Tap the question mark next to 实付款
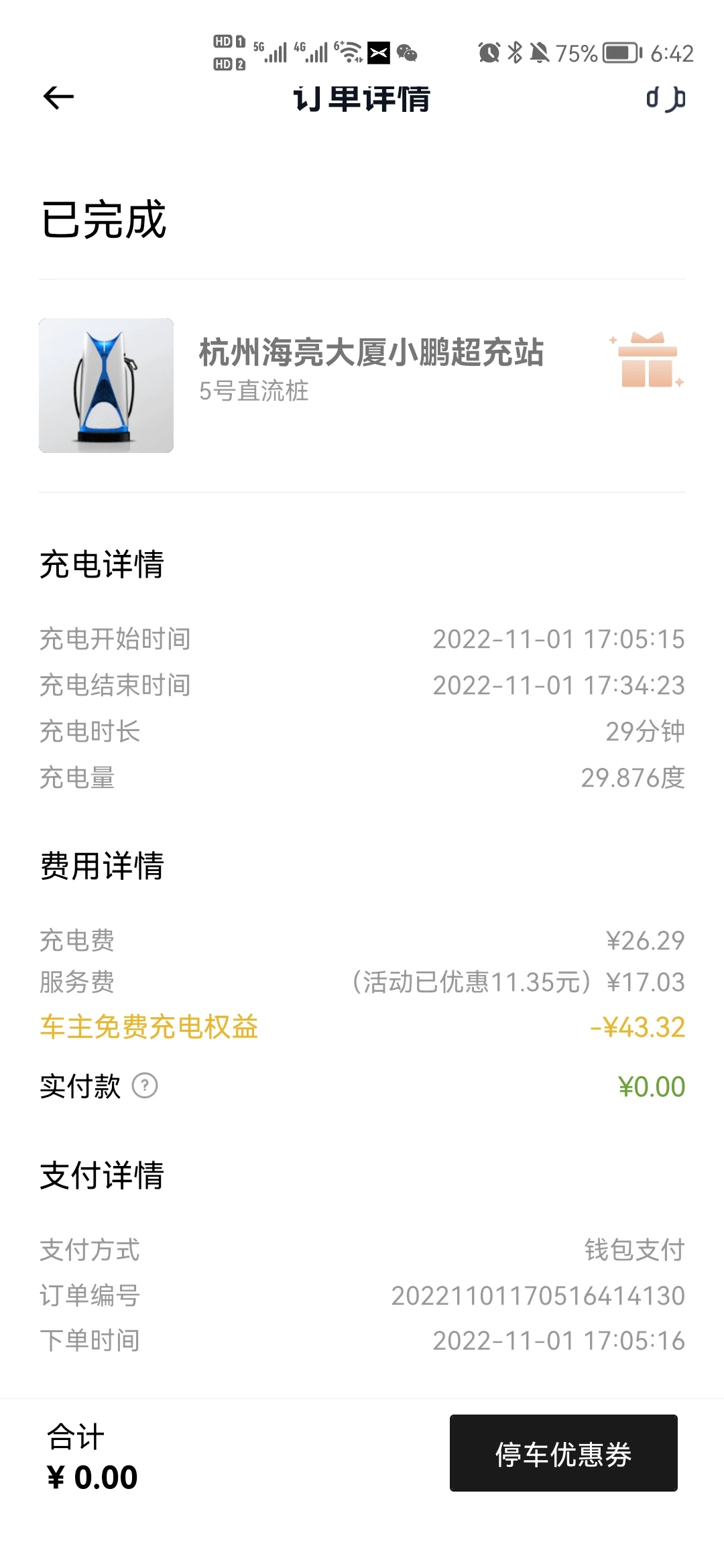The image size is (724, 1568). [145, 1086]
